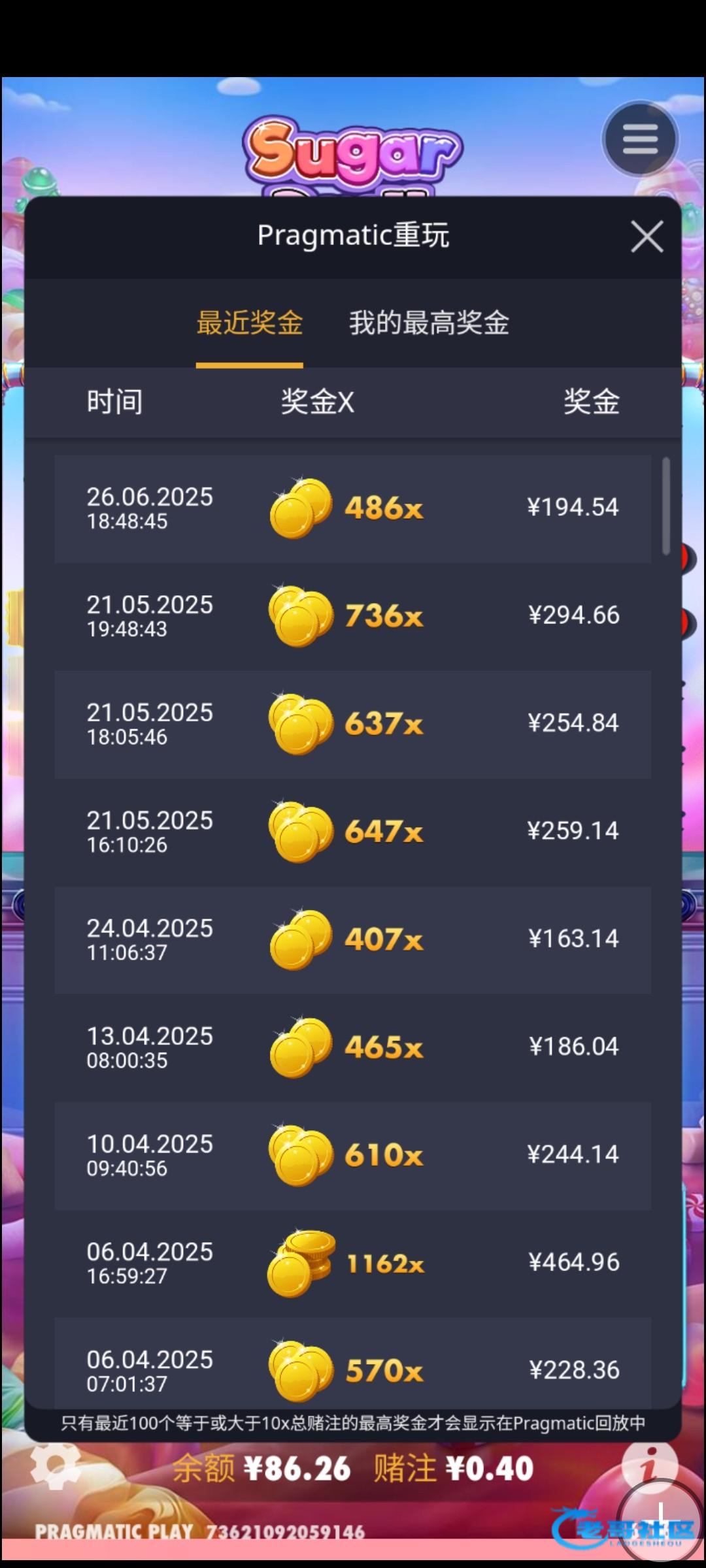Open the 637x win replay
706x1568 pixels.
pyautogui.click(x=353, y=725)
